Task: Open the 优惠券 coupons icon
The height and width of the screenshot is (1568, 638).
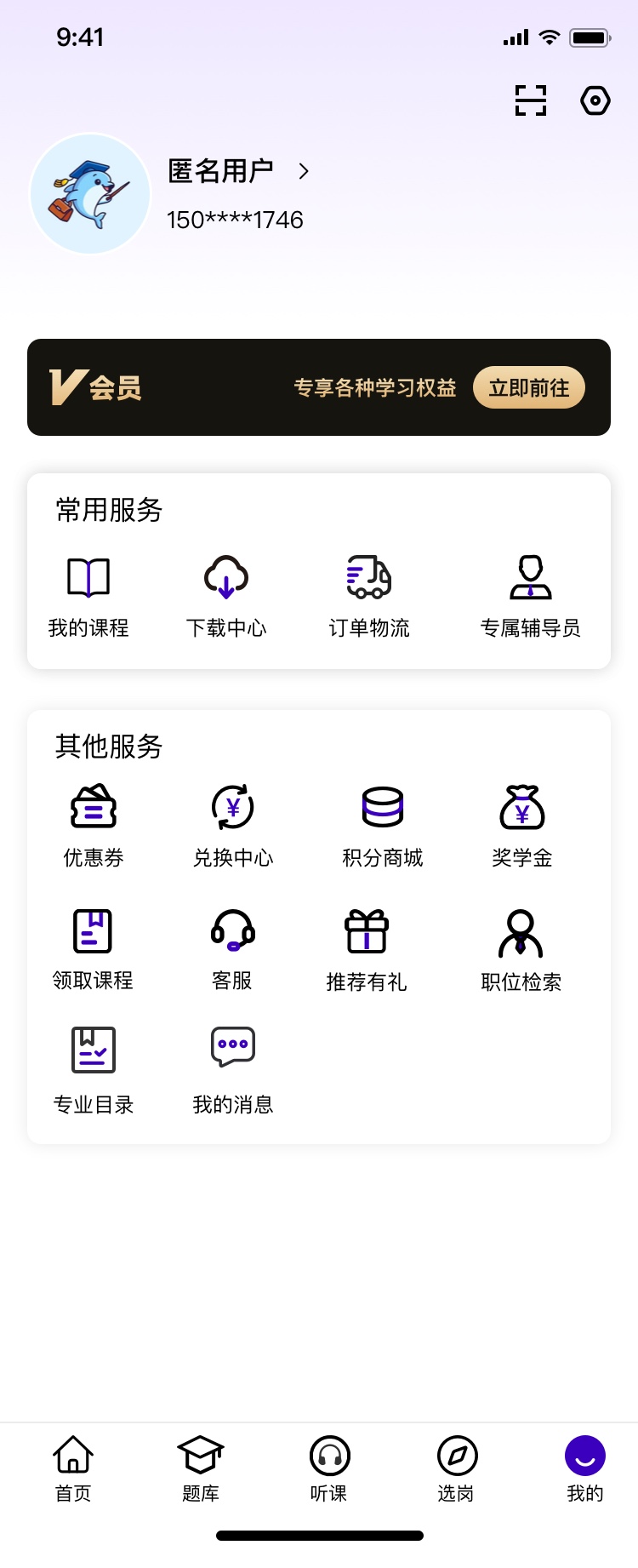Action: tap(94, 807)
